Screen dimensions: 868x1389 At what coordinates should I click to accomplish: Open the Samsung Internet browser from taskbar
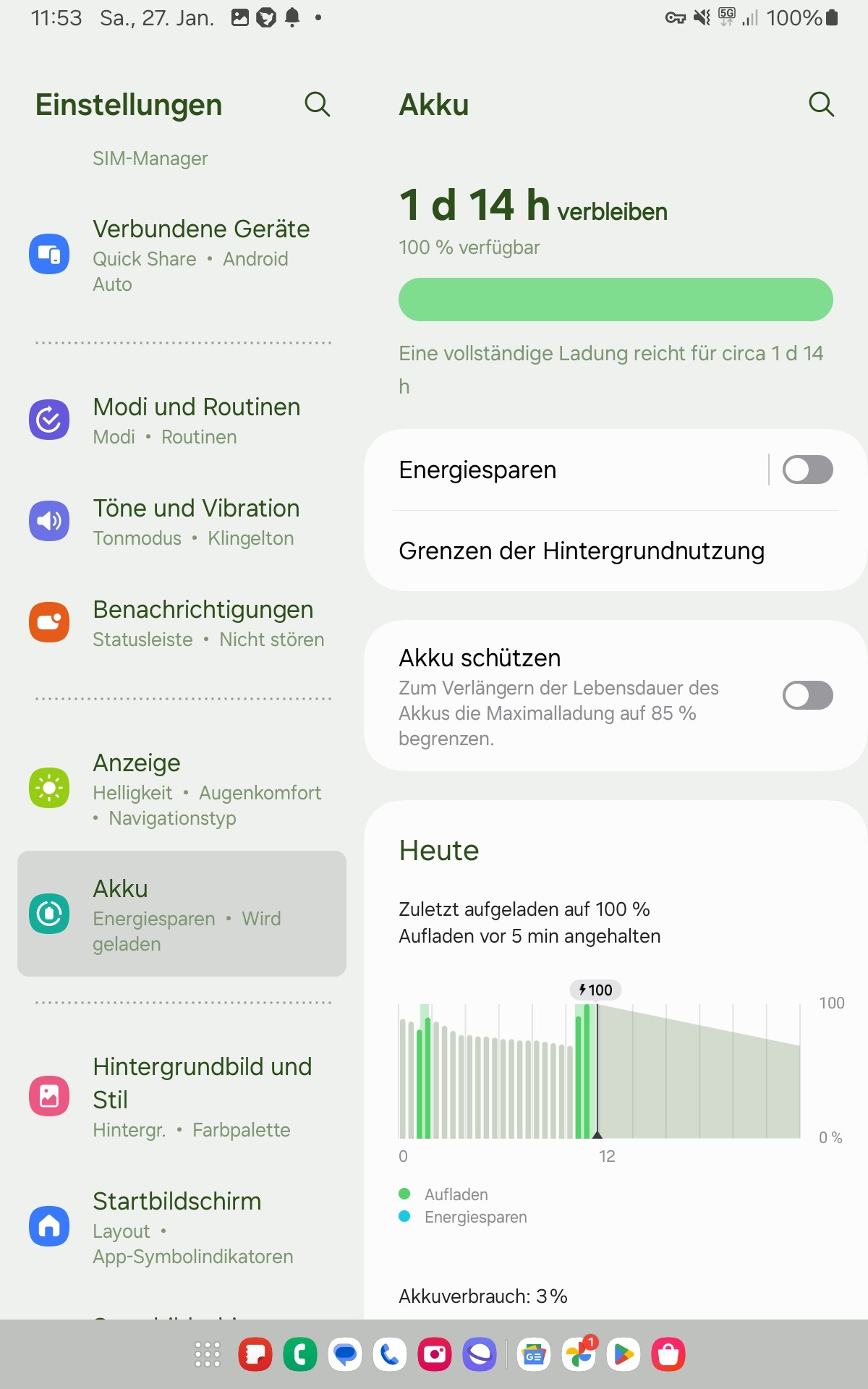click(x=480, y=1354)
